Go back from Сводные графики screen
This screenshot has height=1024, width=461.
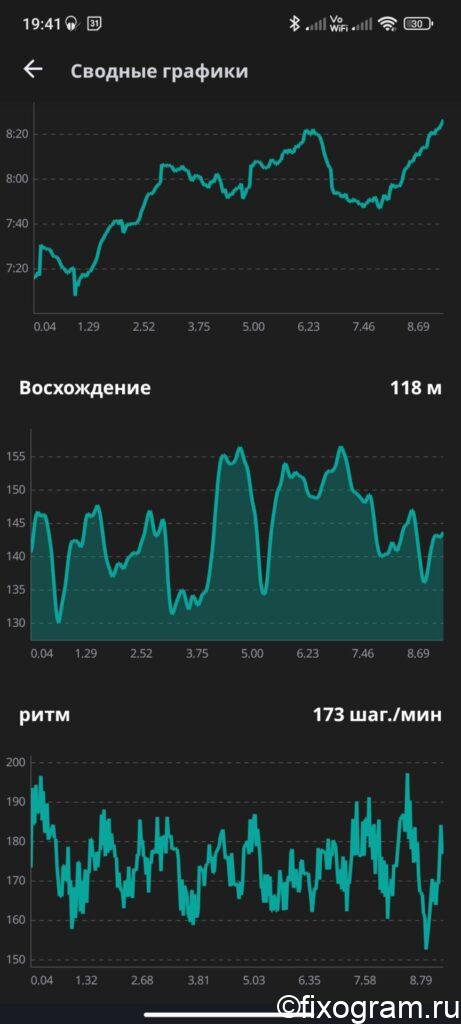coord(33,69)
